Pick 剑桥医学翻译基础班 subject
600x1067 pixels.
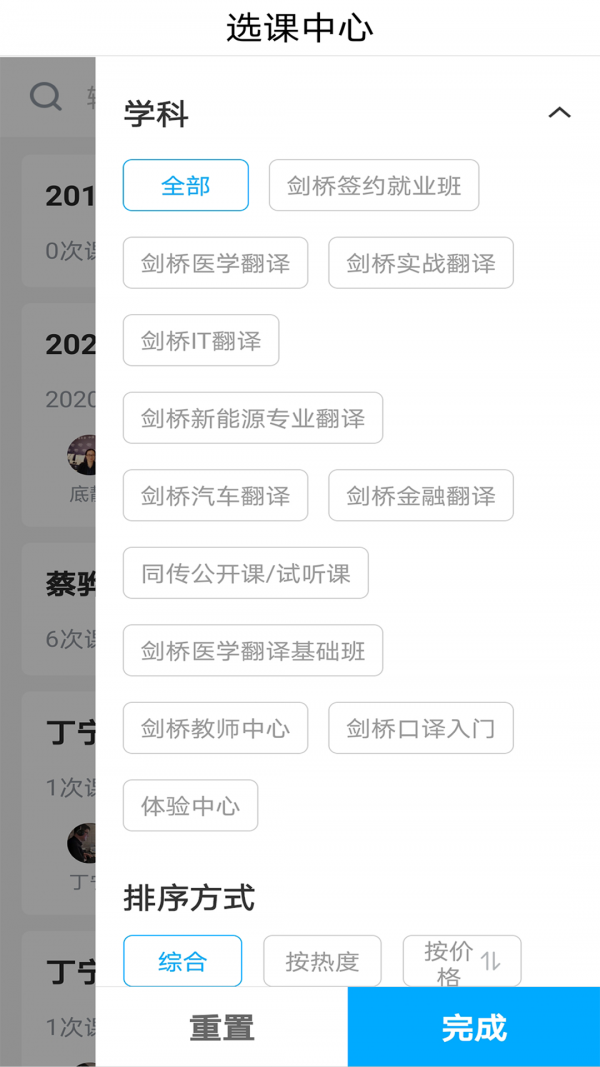tap(253, 650)
